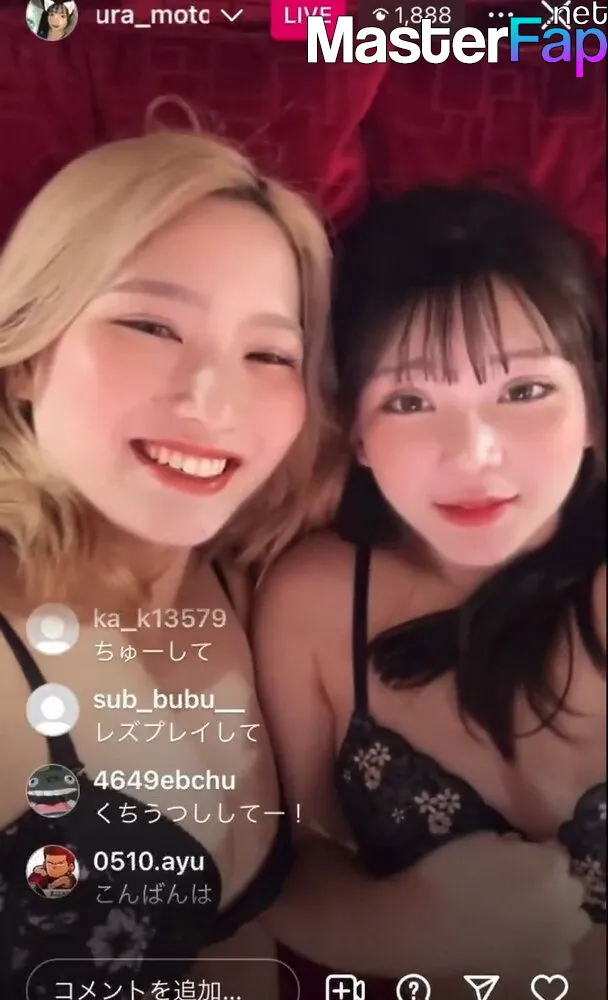Open commenter 4649ebchu's profile

pos(52,790)
